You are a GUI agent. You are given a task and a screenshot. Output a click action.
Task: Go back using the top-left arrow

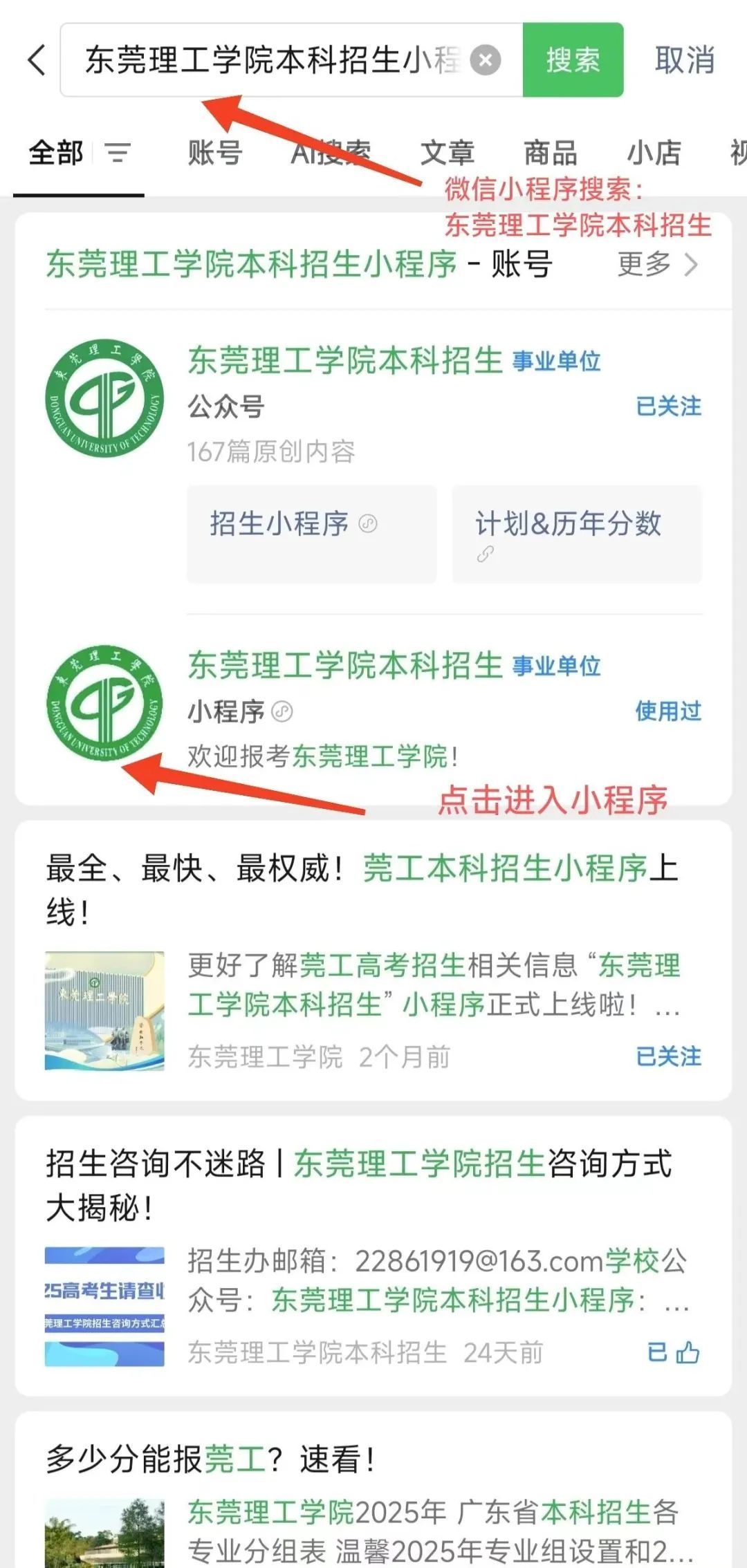pos(37,60)
